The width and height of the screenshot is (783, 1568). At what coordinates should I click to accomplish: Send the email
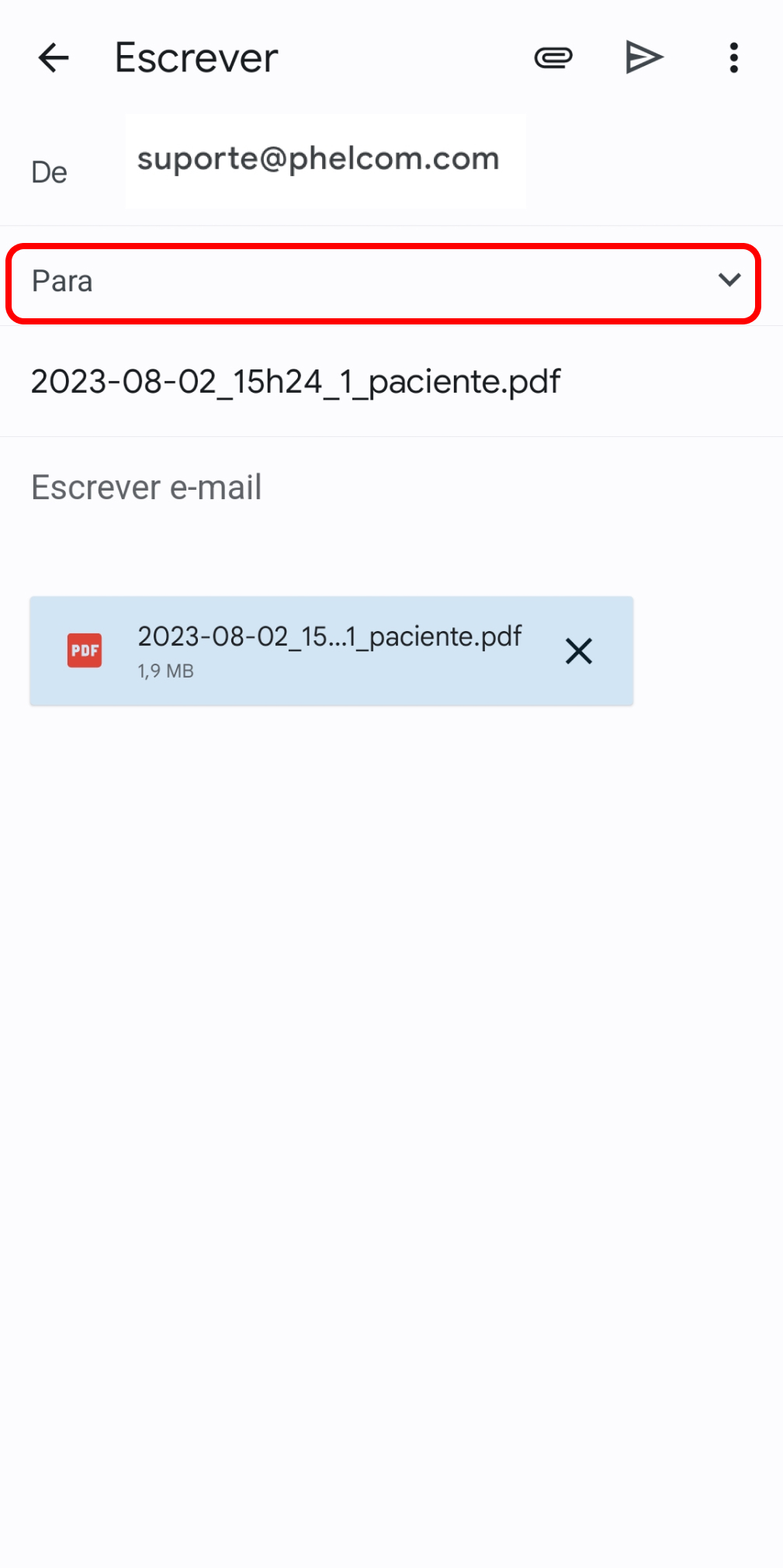click(644, 57)
